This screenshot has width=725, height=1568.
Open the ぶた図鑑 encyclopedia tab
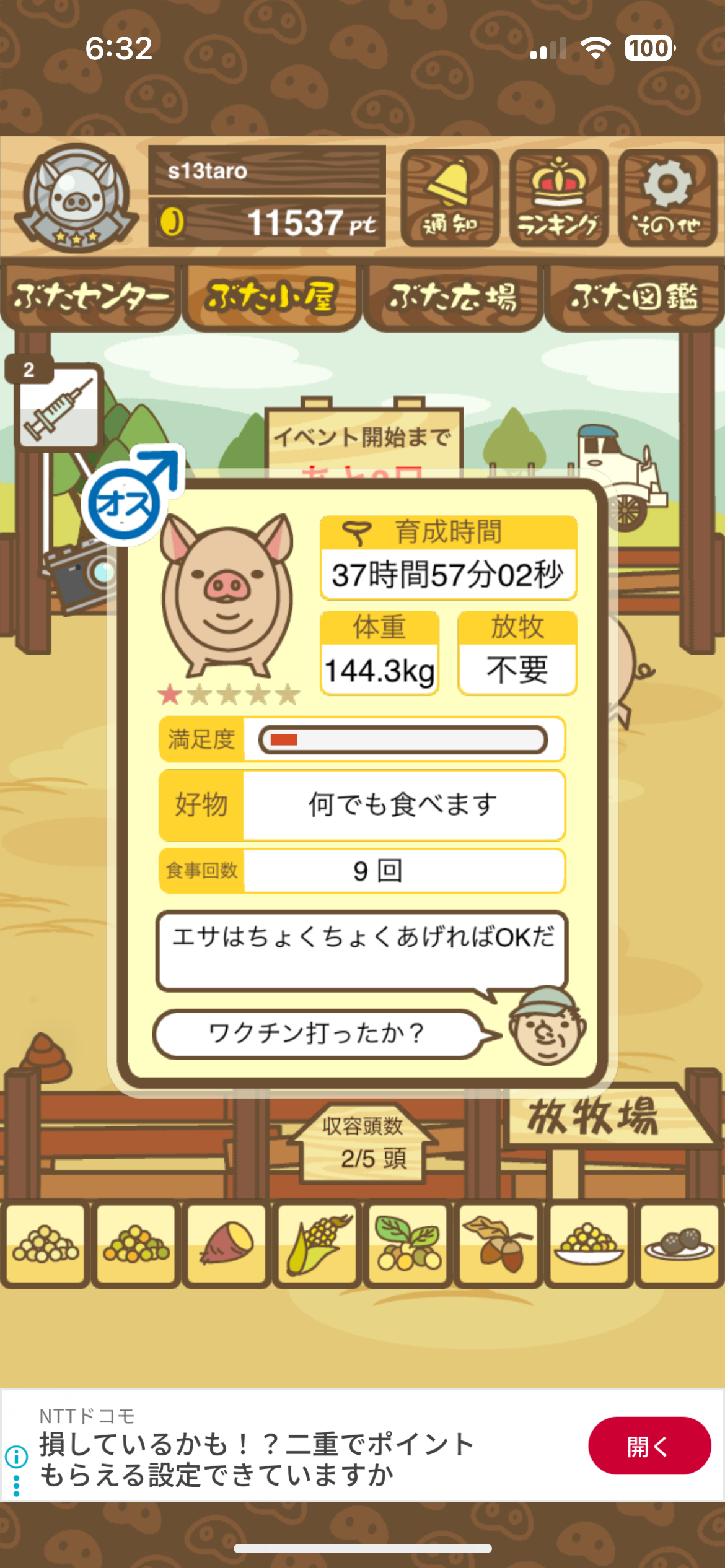[634, 298]
